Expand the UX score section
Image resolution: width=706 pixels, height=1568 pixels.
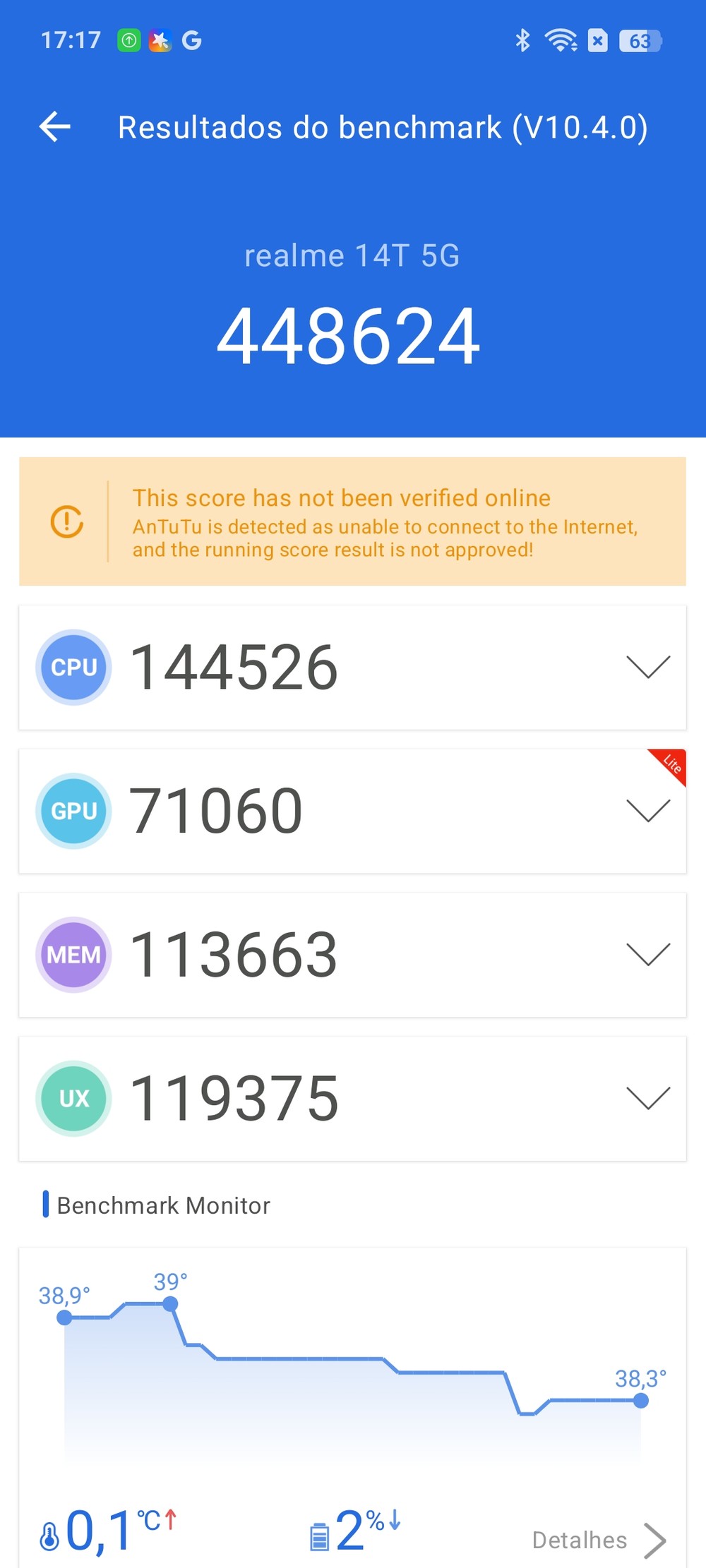[647, 1099]
